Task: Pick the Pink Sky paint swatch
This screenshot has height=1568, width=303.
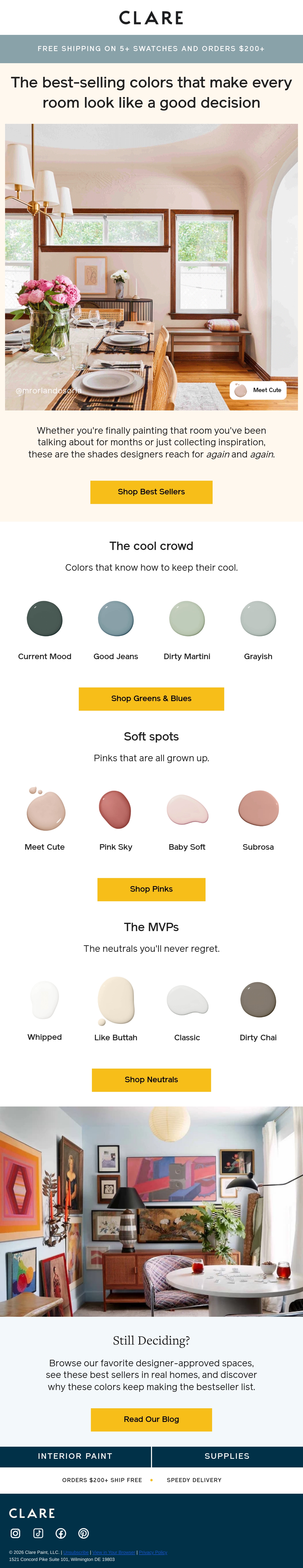Action: pos(115,810)
